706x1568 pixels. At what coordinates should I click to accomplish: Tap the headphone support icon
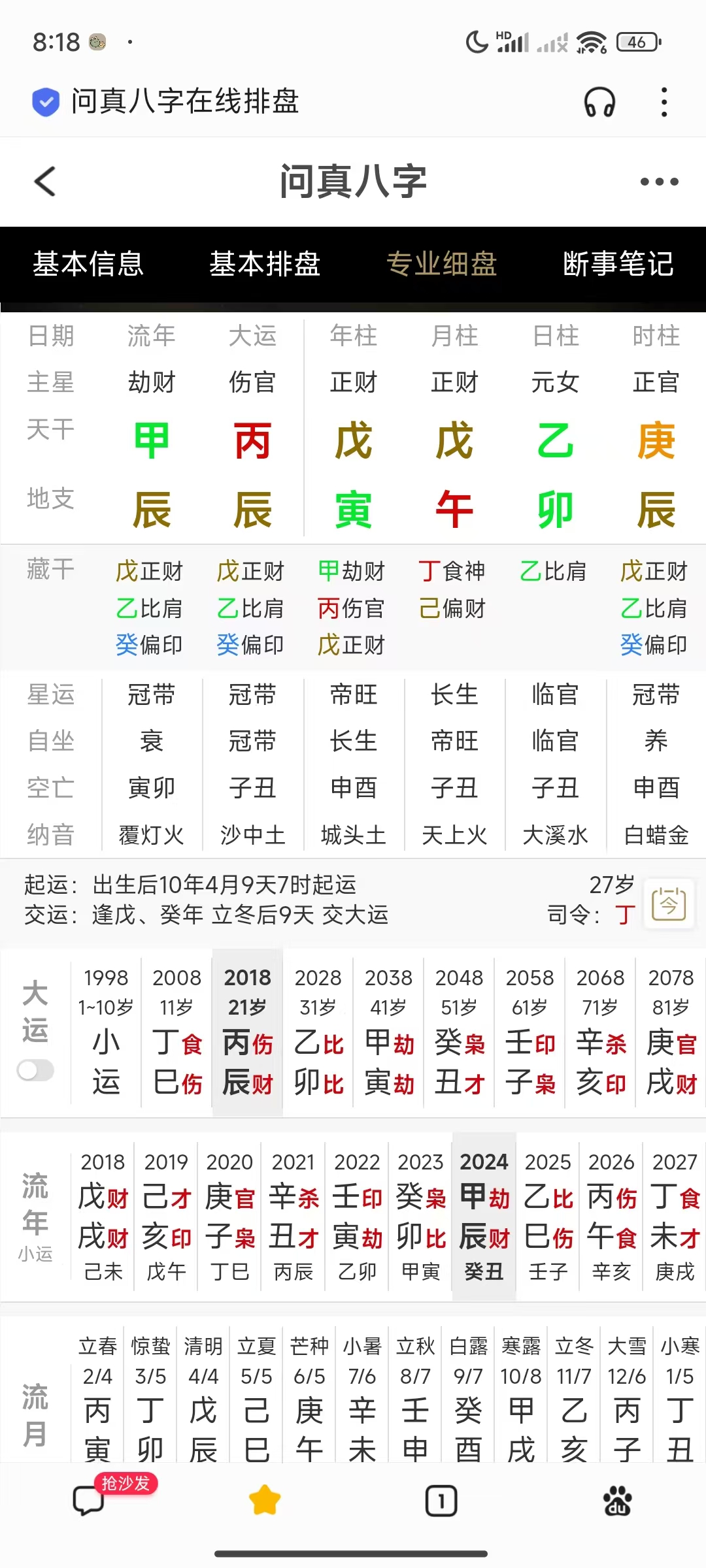599,102
